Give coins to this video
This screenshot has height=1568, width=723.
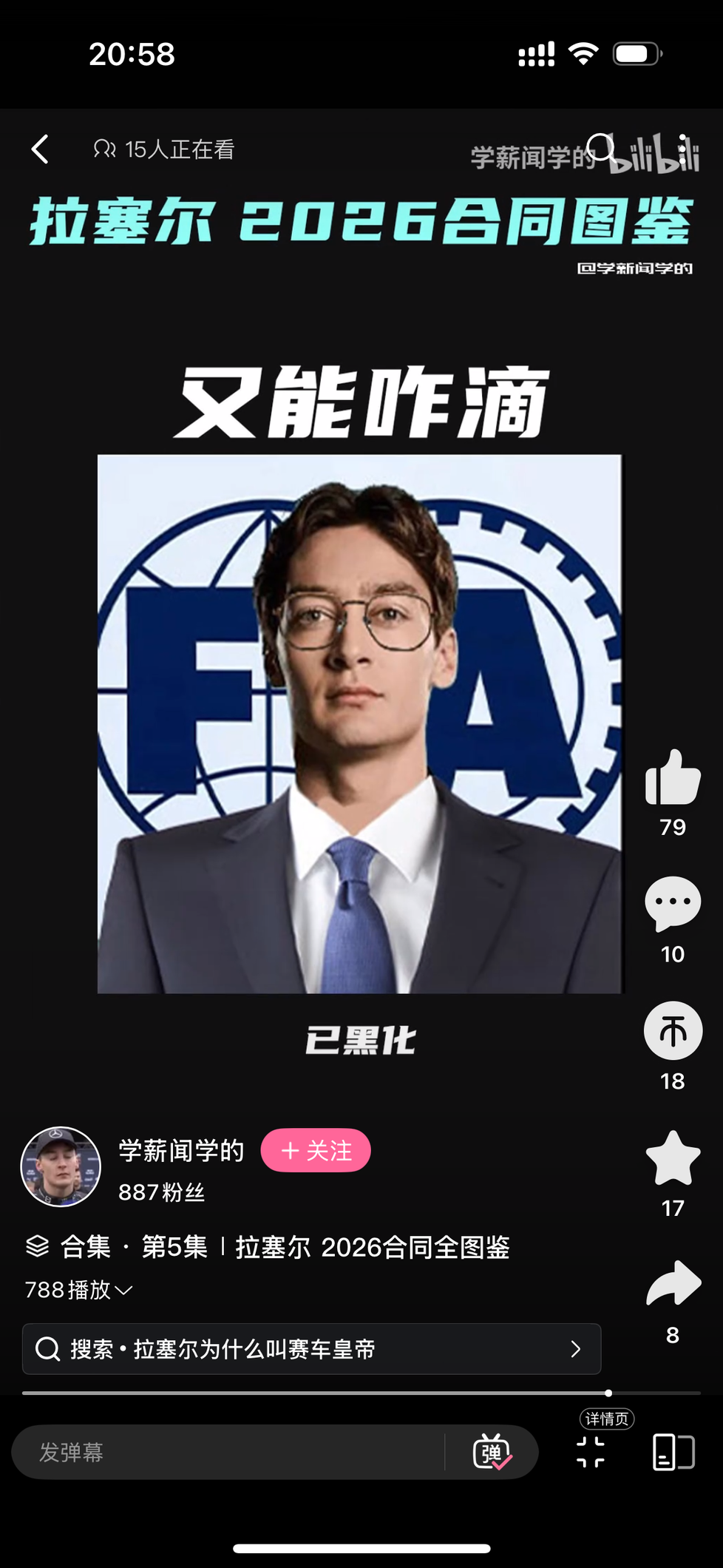[x=673, y=1030]
